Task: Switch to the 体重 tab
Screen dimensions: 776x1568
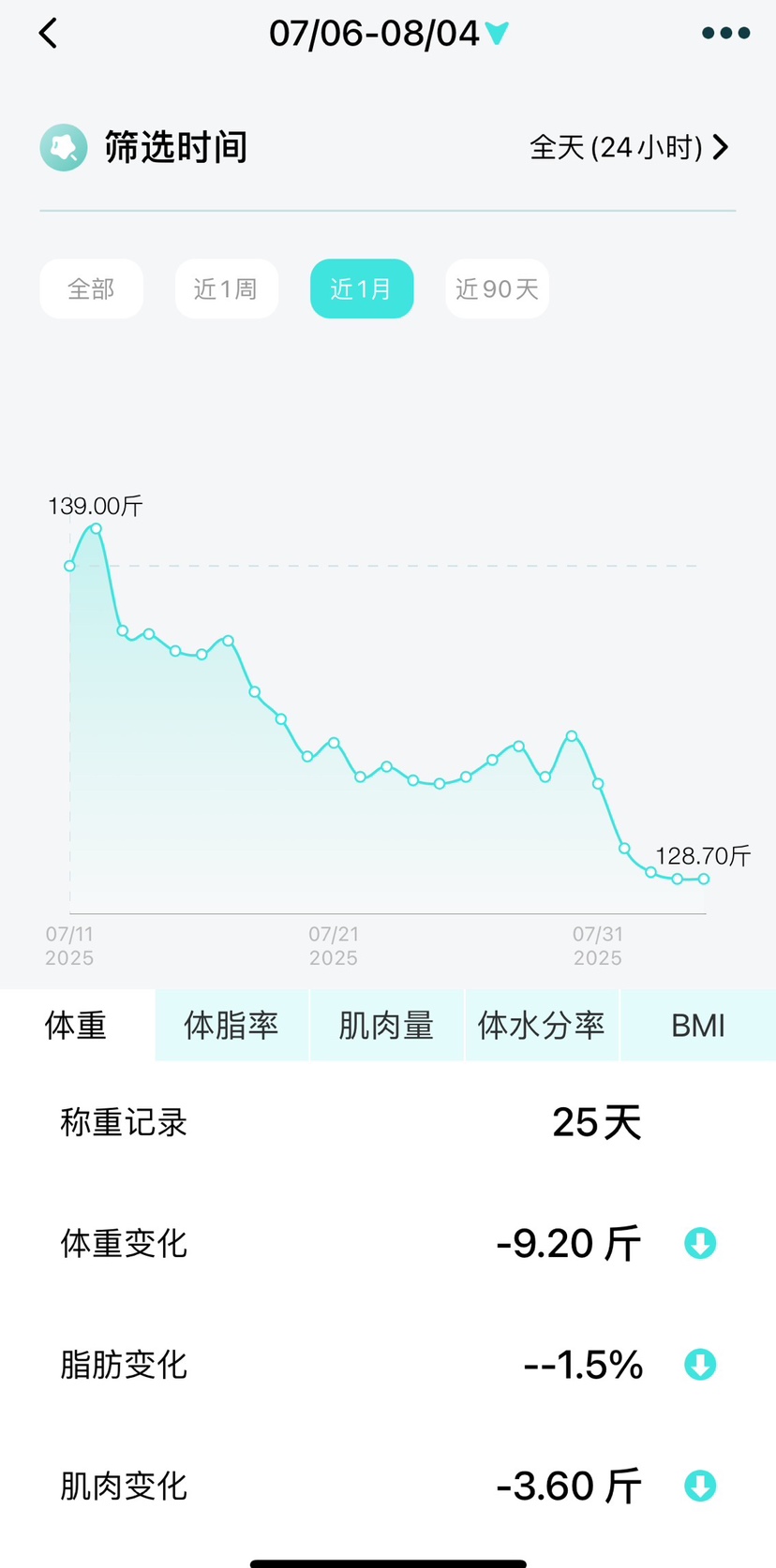Action: [76, 1026]
